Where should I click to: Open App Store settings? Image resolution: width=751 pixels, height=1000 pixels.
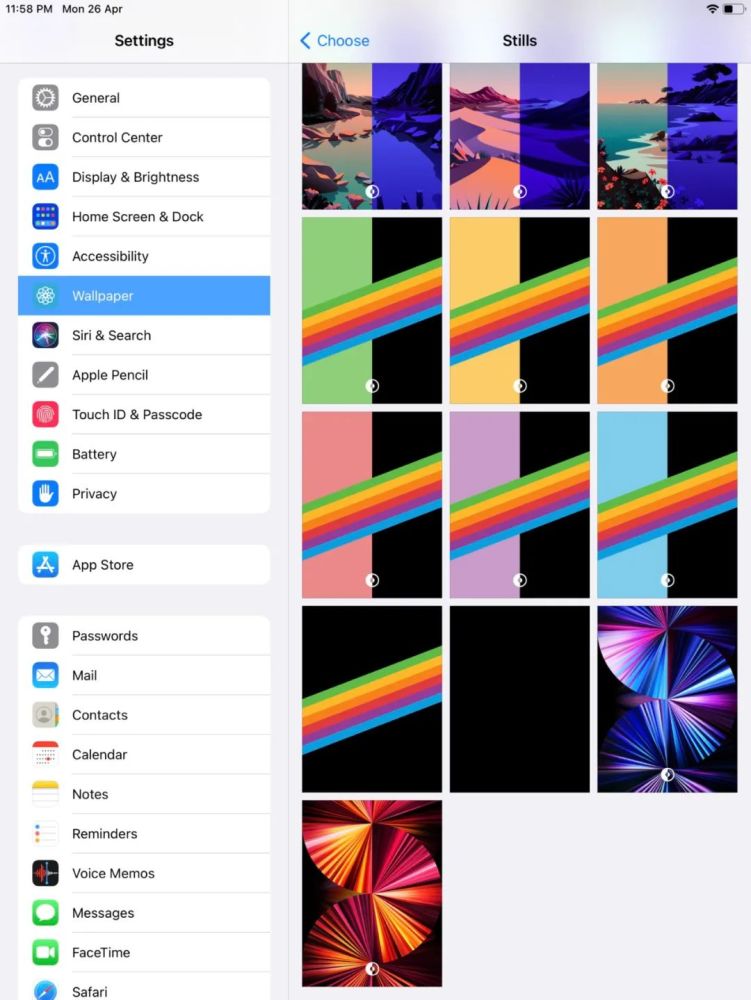coord(144,564)
